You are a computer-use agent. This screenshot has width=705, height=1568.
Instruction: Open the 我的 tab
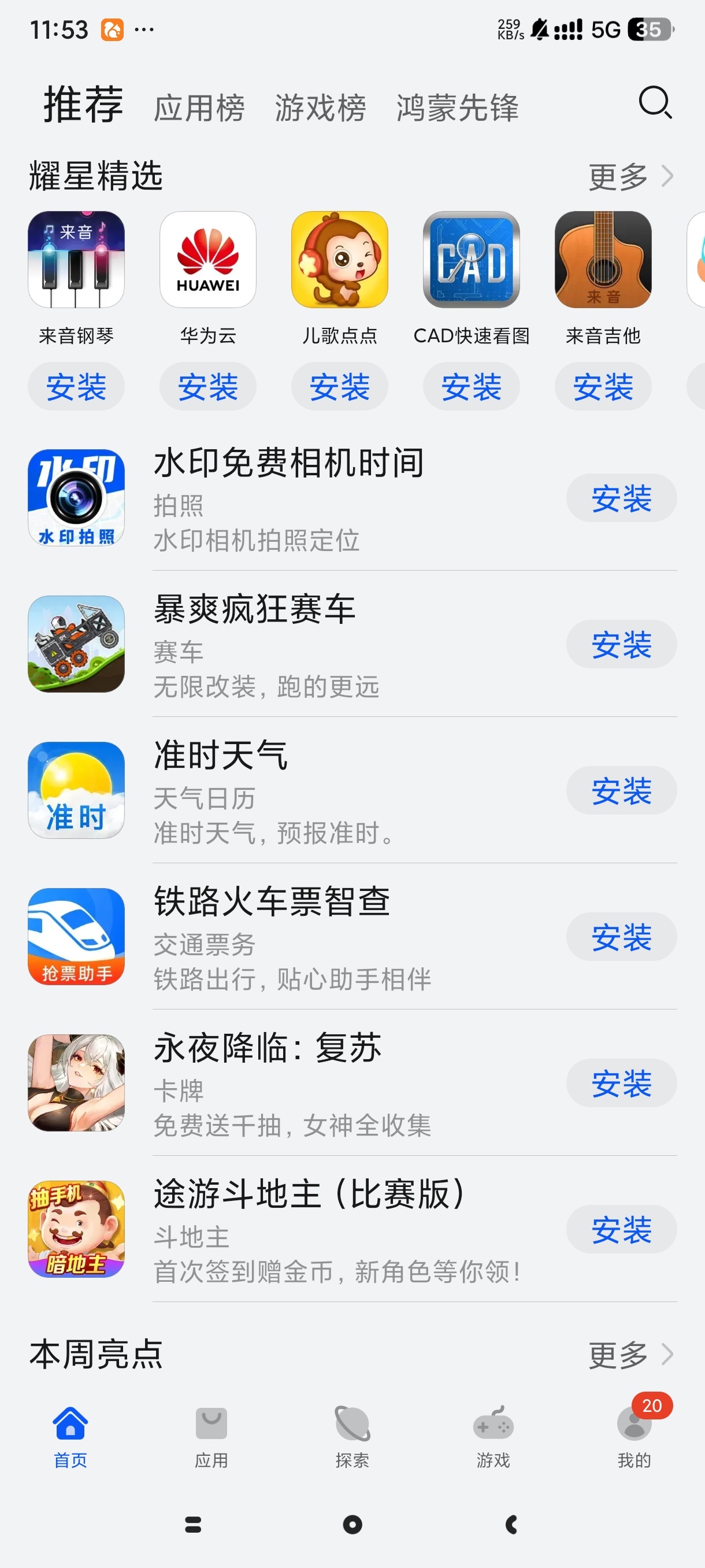coord(634,1437)
